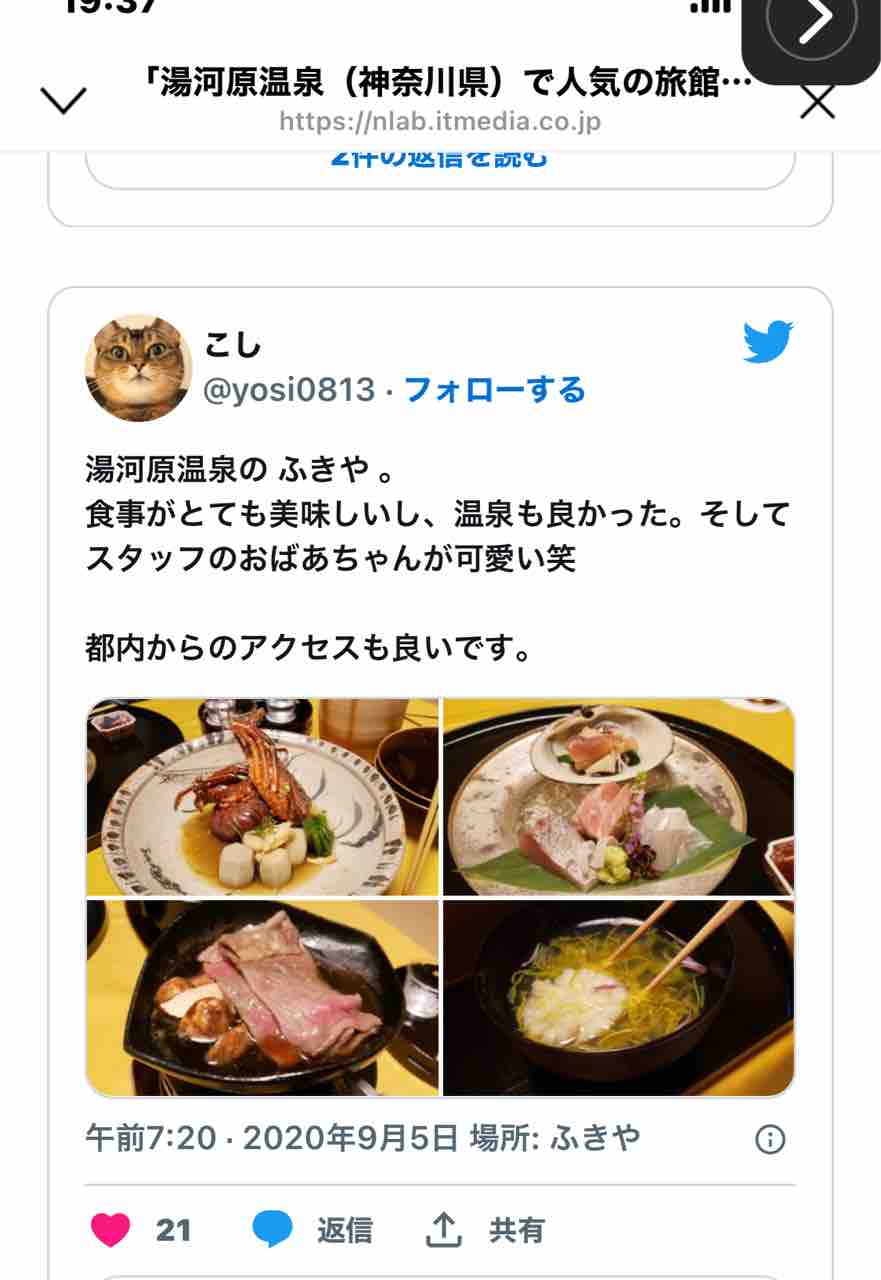View the soup bowl photo
Image resolution: width=881 pixels, height=1280 pixels.
tap(618, 997)
